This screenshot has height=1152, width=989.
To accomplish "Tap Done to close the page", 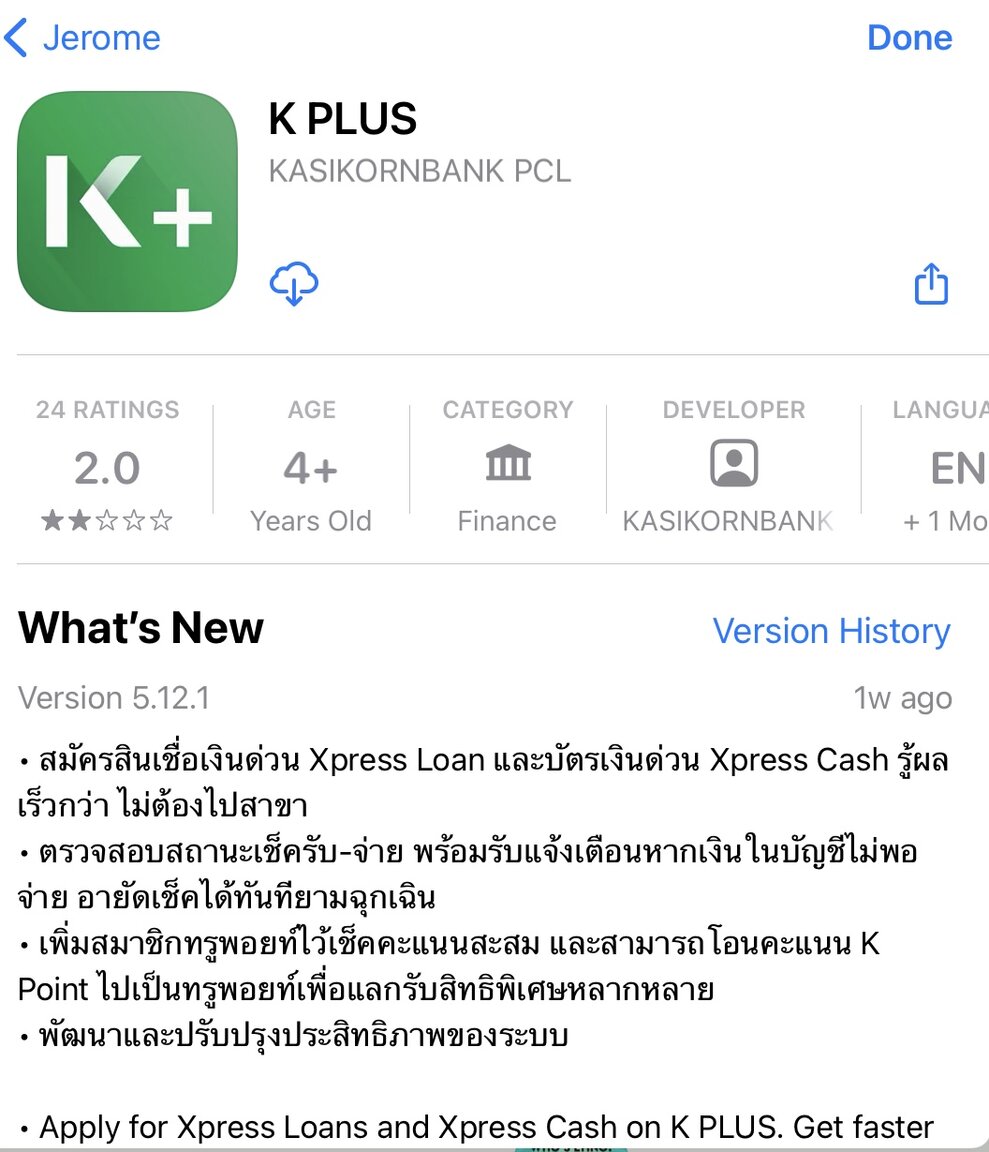I will [909, 38].
